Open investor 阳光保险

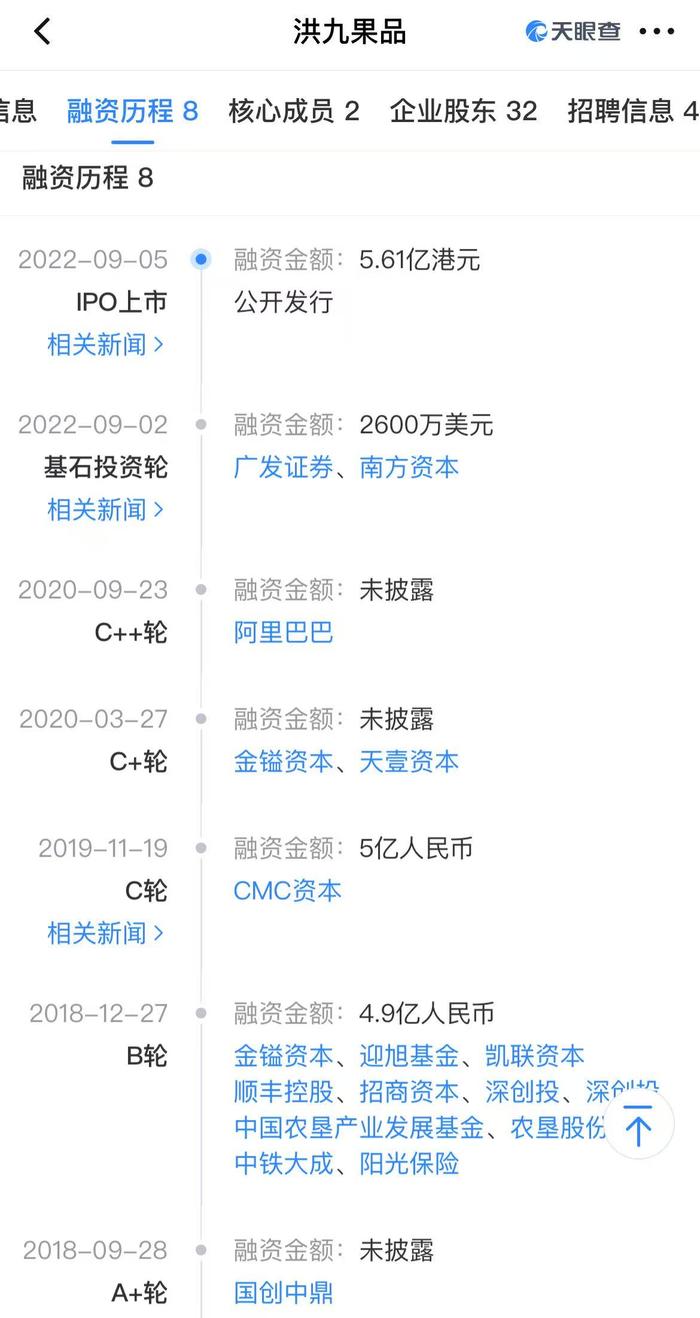[x=409, y=1163]
